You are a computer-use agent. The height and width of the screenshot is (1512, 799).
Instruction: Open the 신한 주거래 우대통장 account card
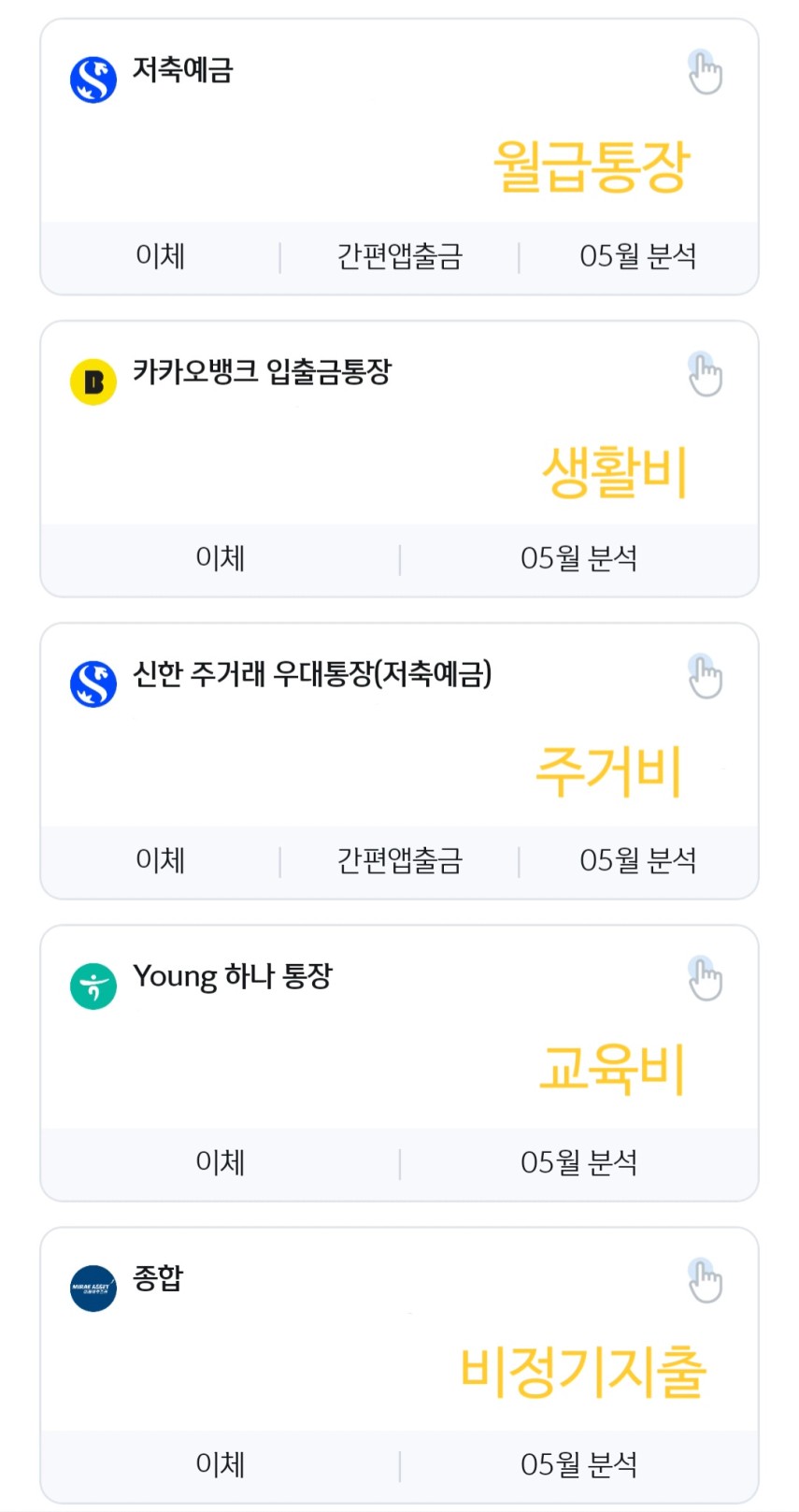click(312, 674)
